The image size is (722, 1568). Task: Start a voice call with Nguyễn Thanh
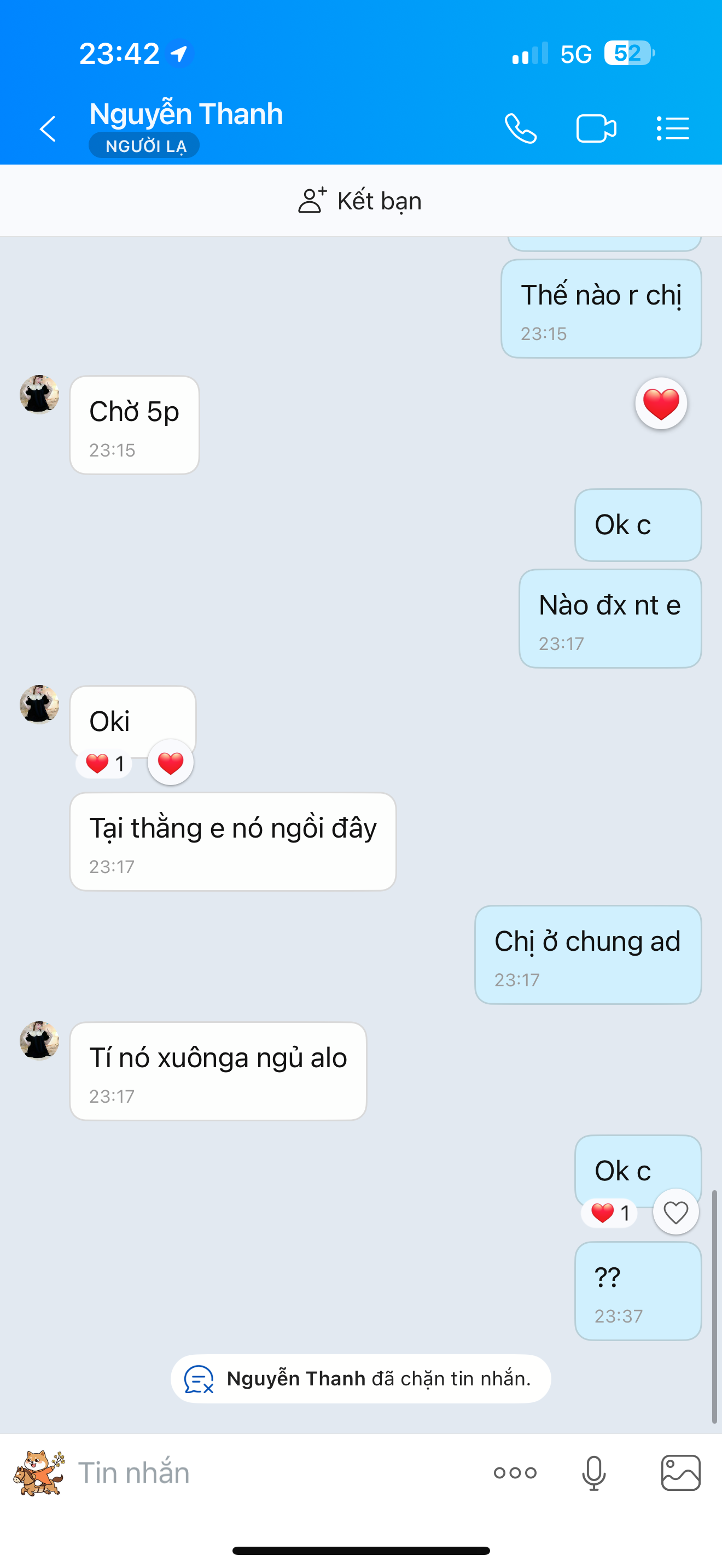[x=521, y=129]
